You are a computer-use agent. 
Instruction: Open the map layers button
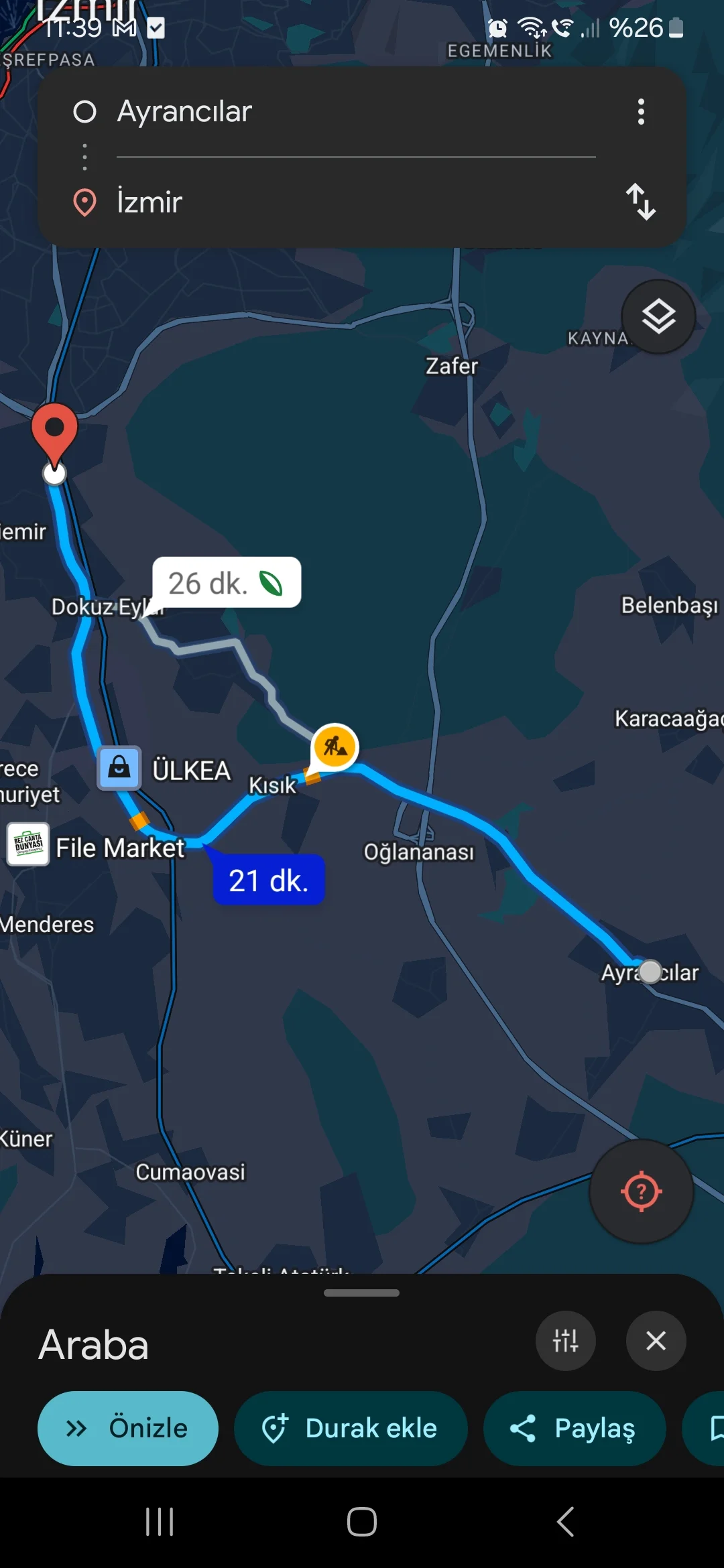click(x=658, y=317)
